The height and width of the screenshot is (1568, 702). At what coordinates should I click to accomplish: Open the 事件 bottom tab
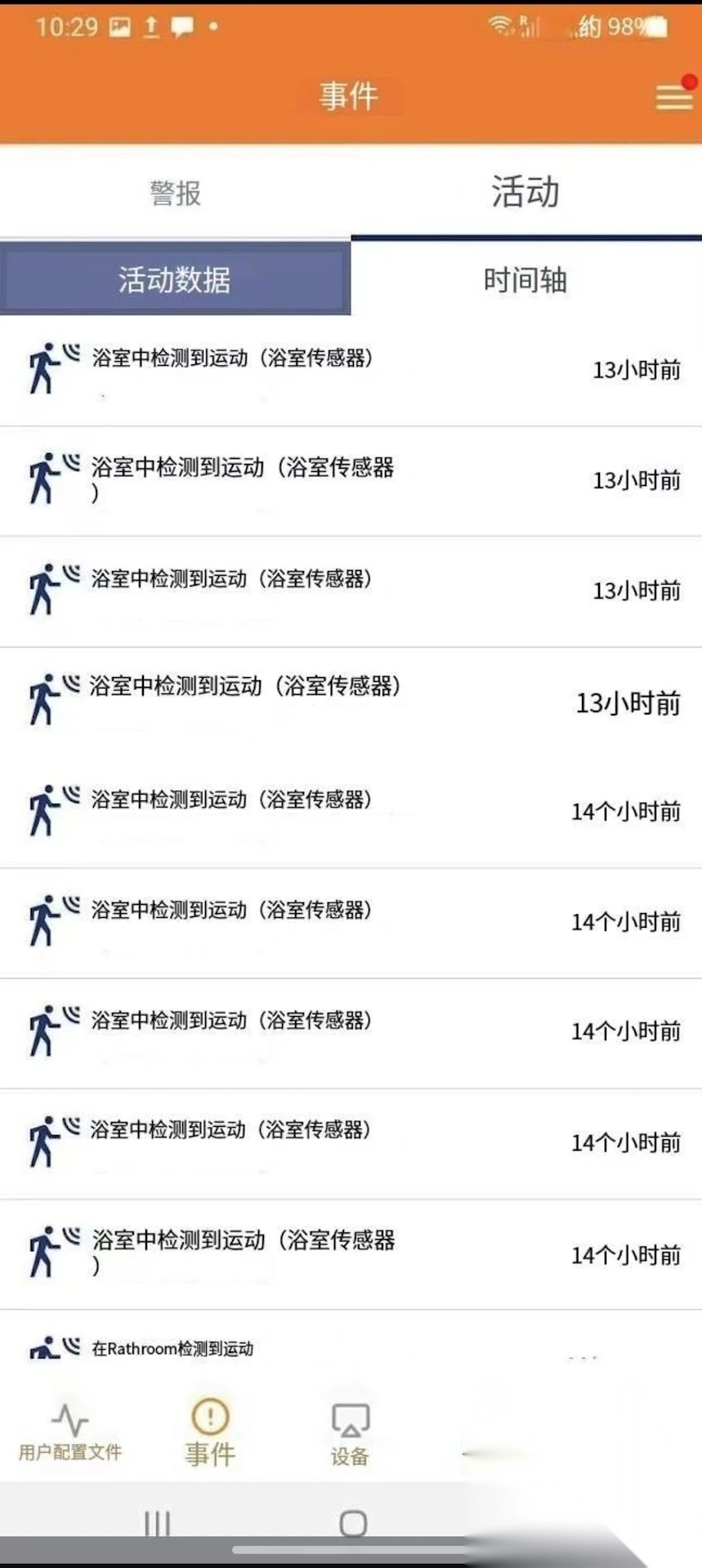click(x=210, y=1434)
